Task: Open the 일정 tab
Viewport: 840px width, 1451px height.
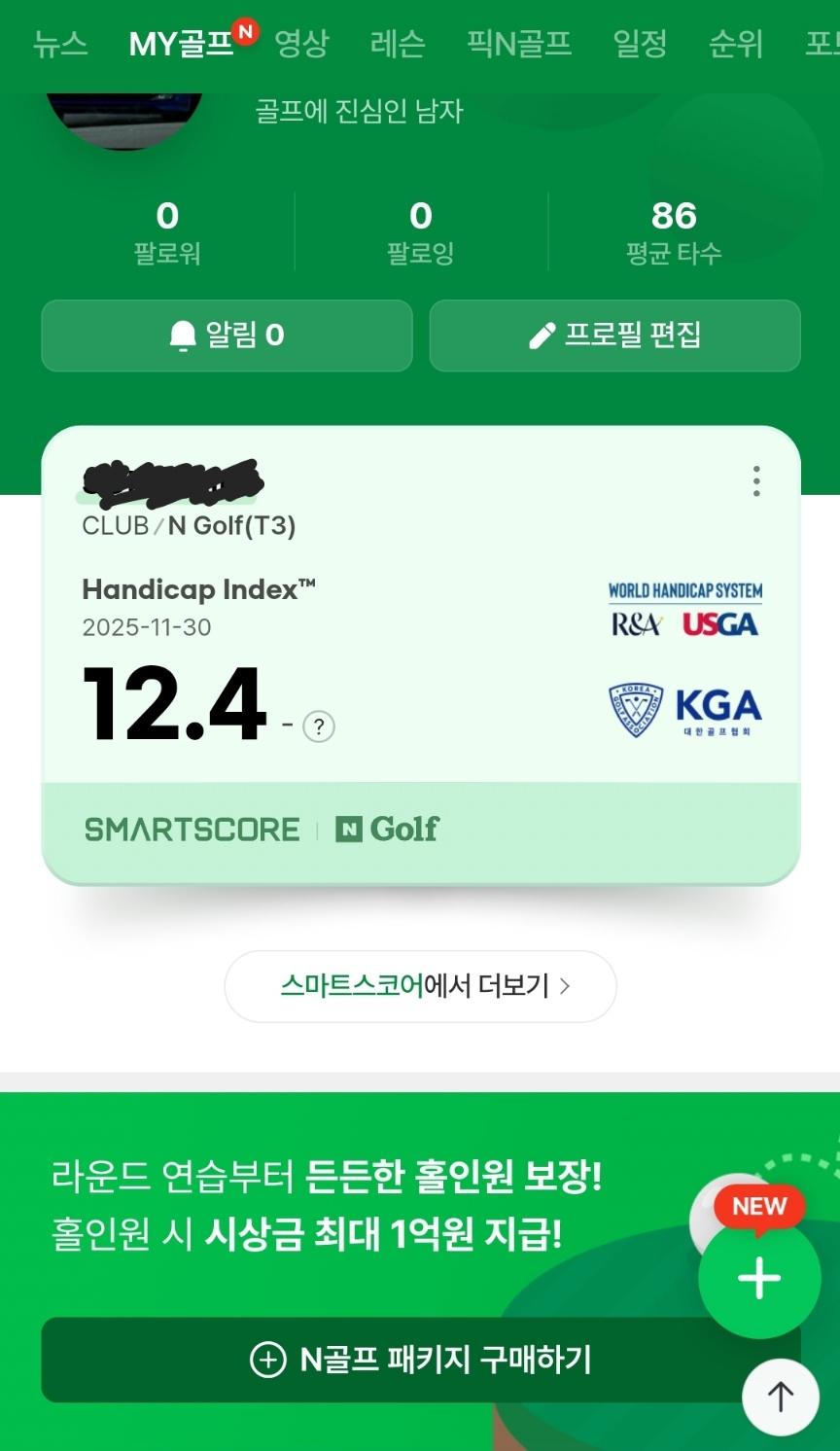Action: (x=640, y=44)
